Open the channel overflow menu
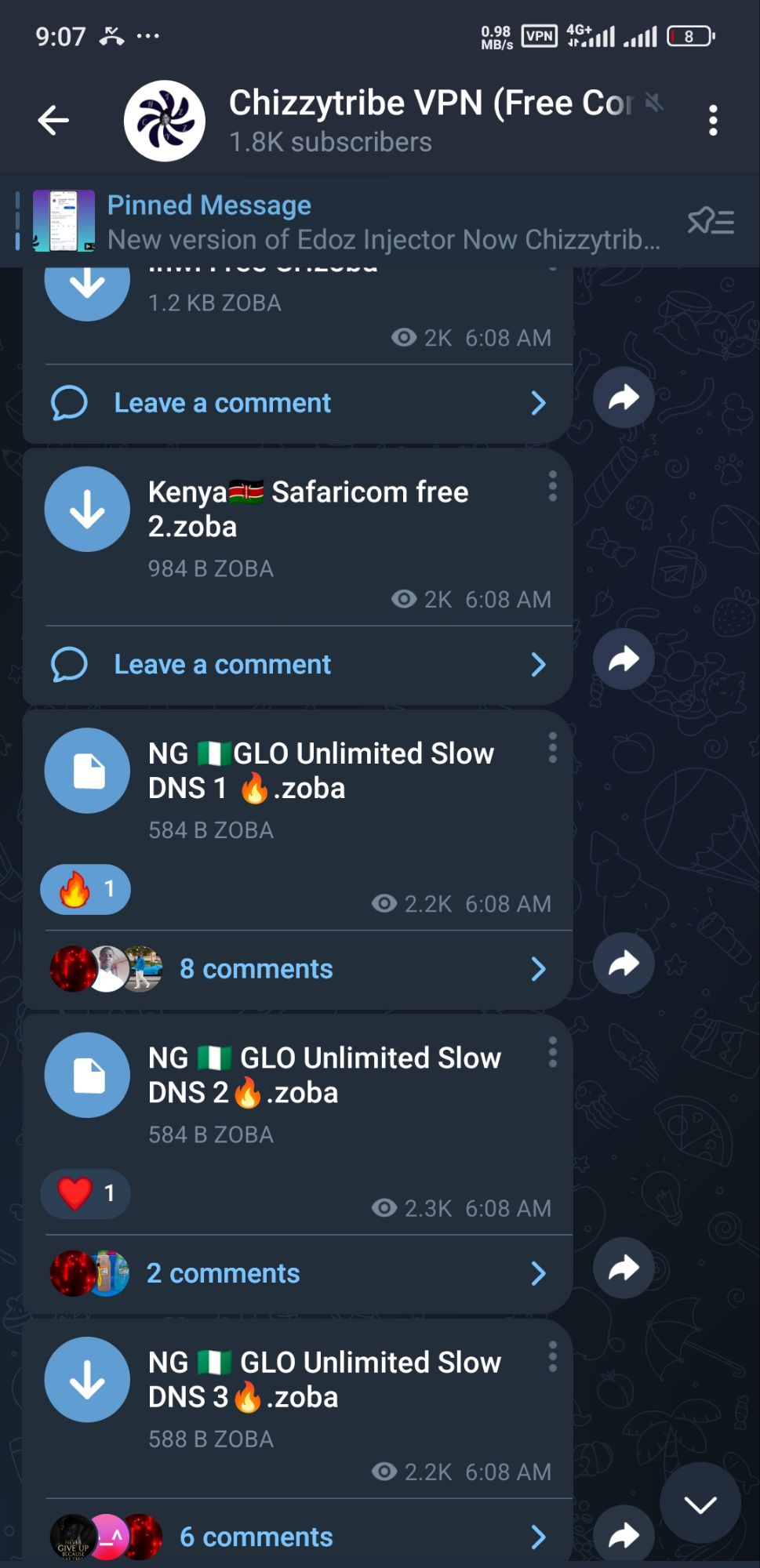 [712, 121]
